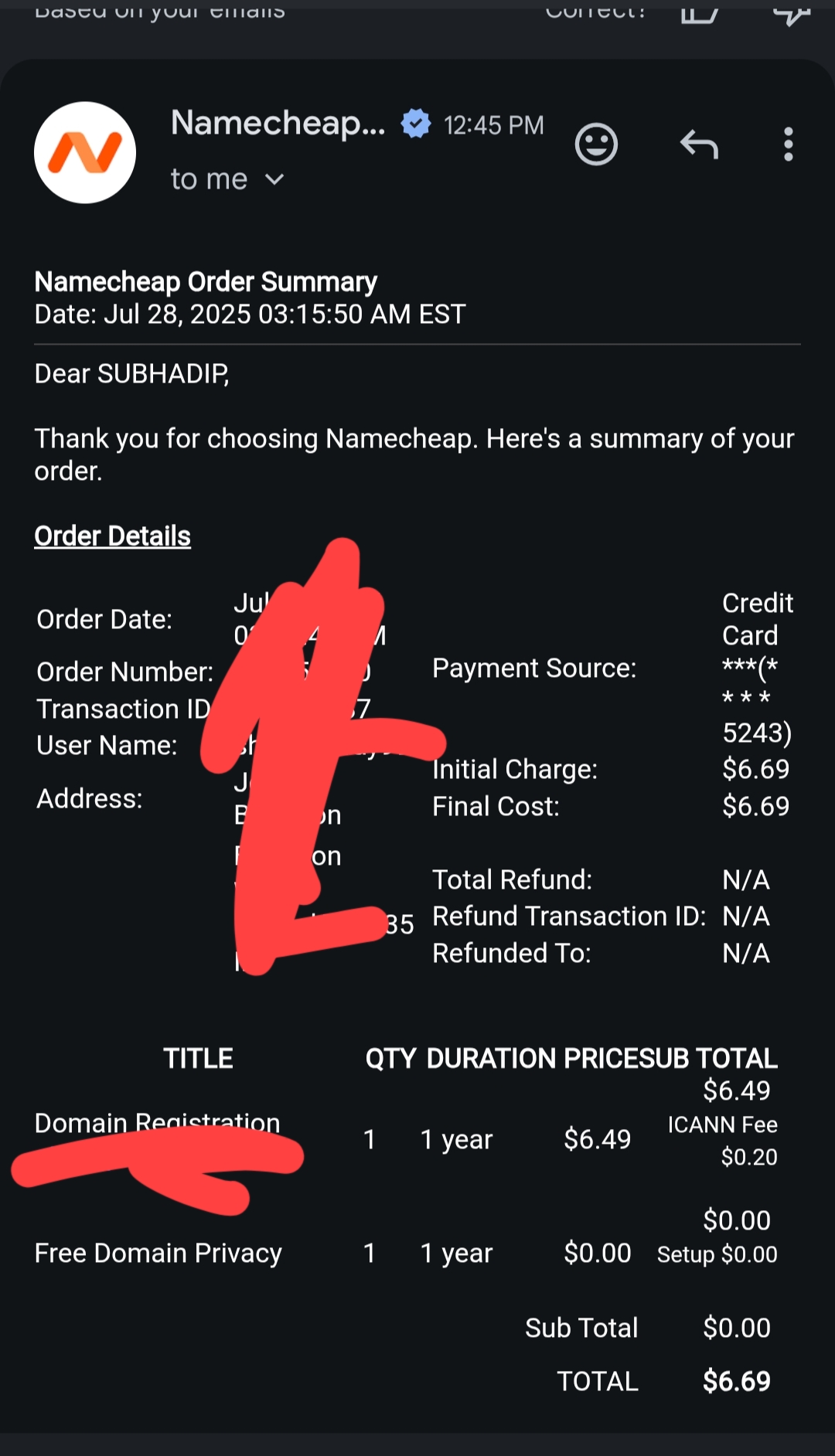Reply to the Namecheap email
835x1456 pixels.
[699, 145]
